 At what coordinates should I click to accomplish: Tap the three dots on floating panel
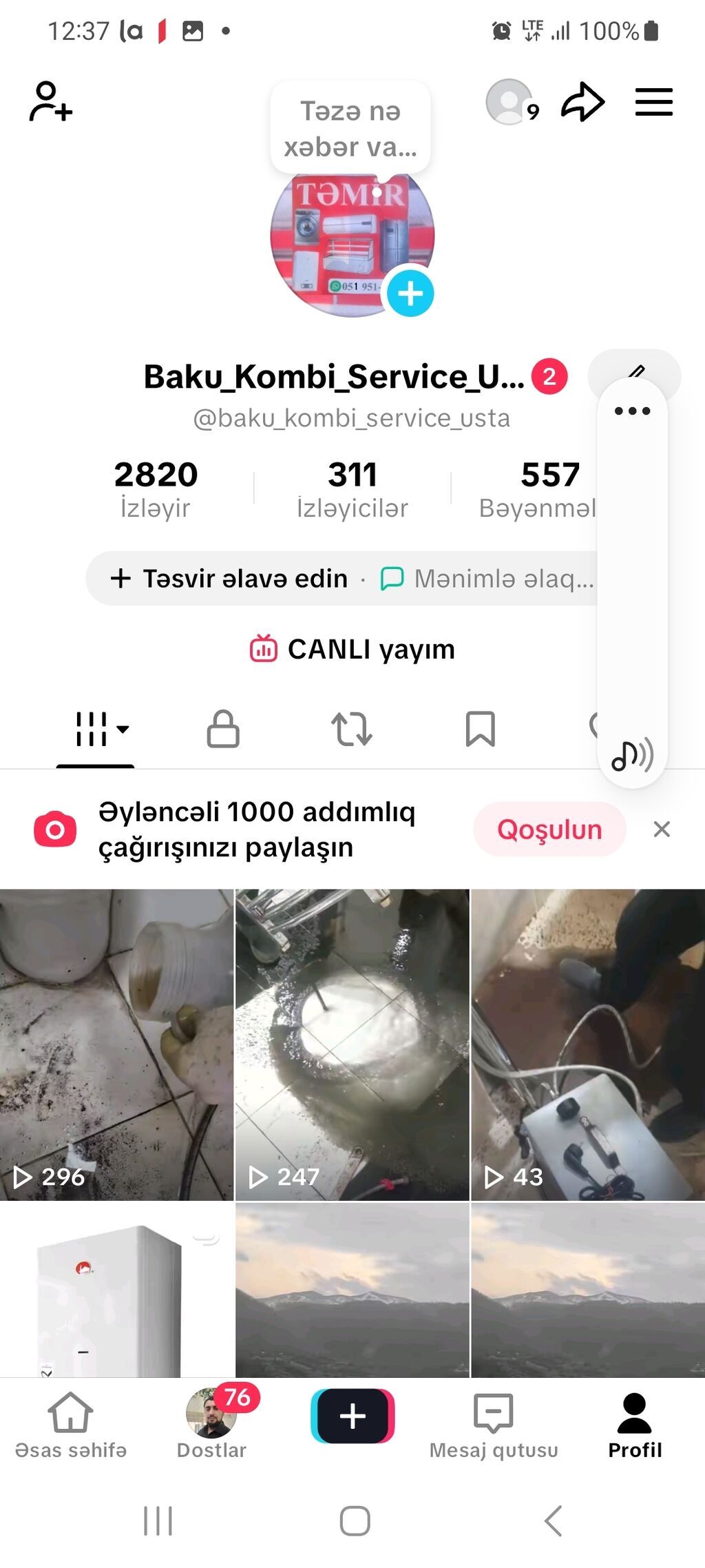[x=632, y=411]
